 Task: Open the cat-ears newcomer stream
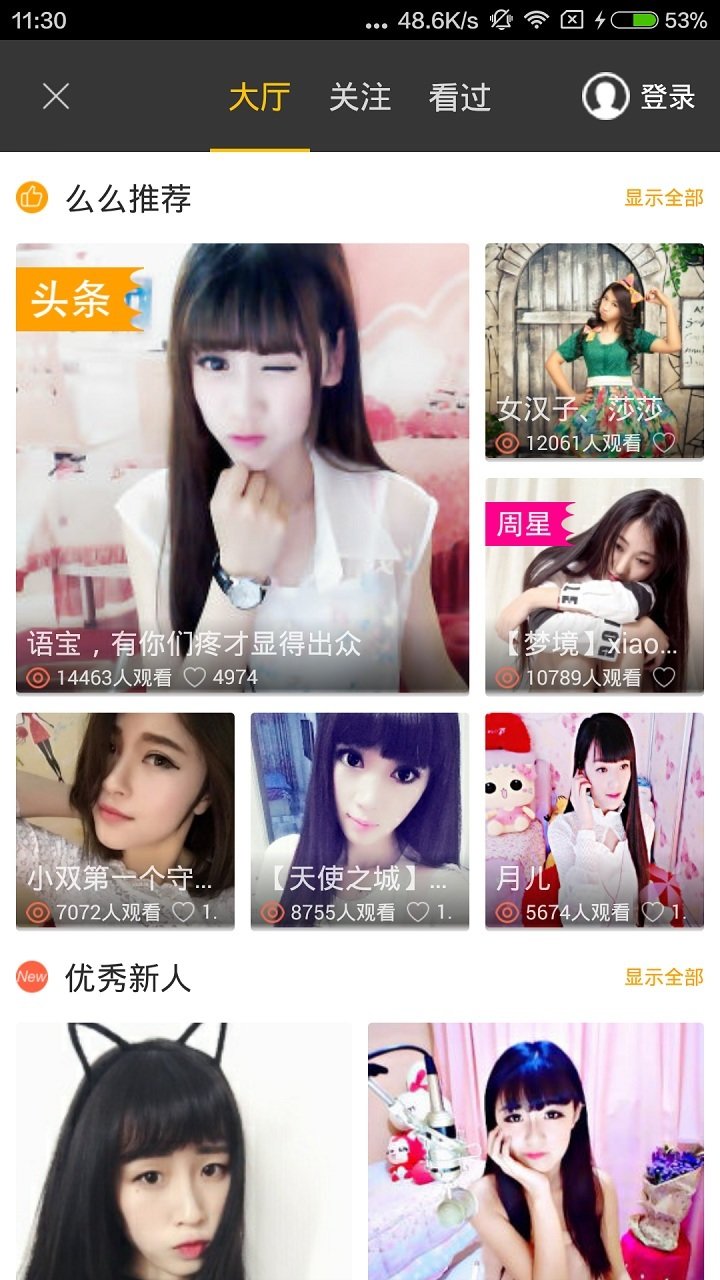[x=184, y=1150]
